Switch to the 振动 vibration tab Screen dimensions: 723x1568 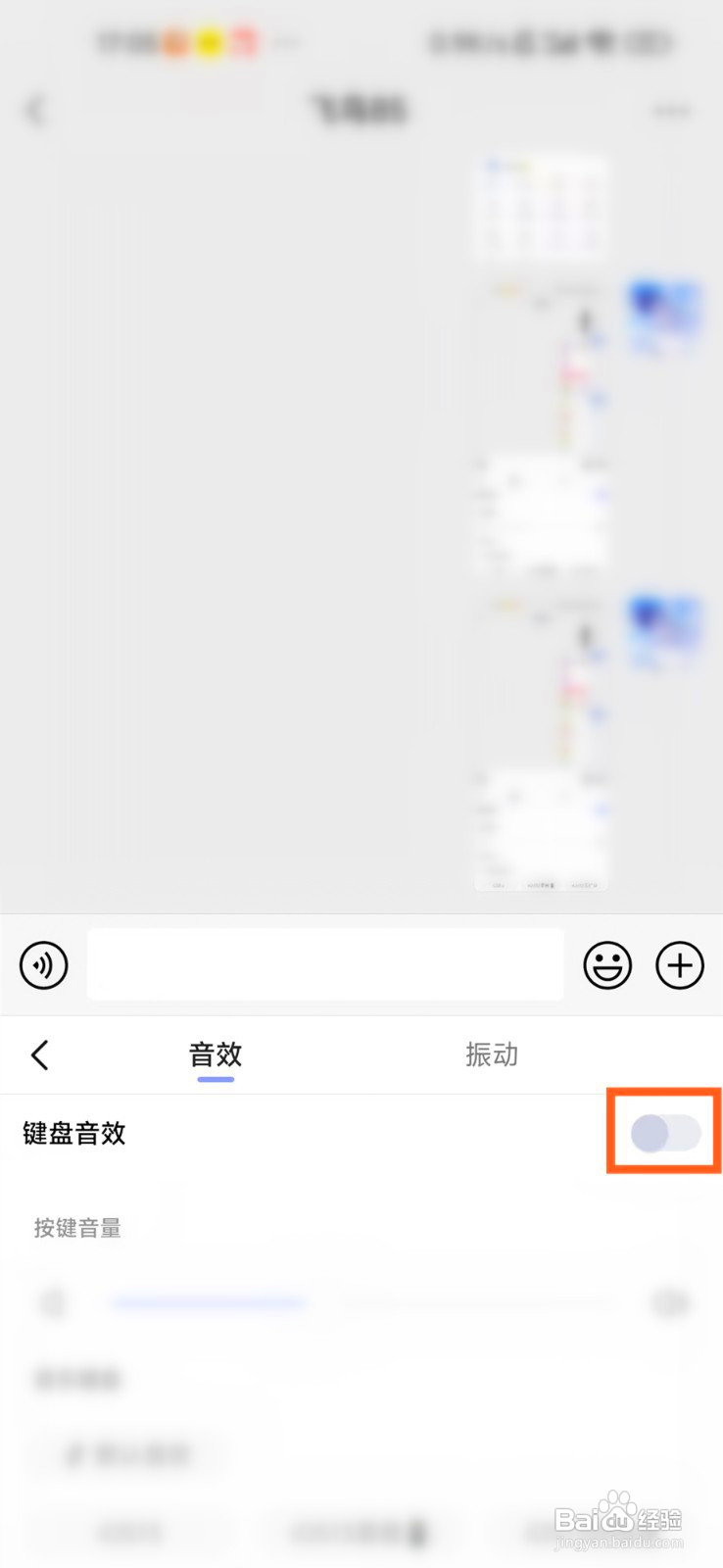[x=491, y=1055]
